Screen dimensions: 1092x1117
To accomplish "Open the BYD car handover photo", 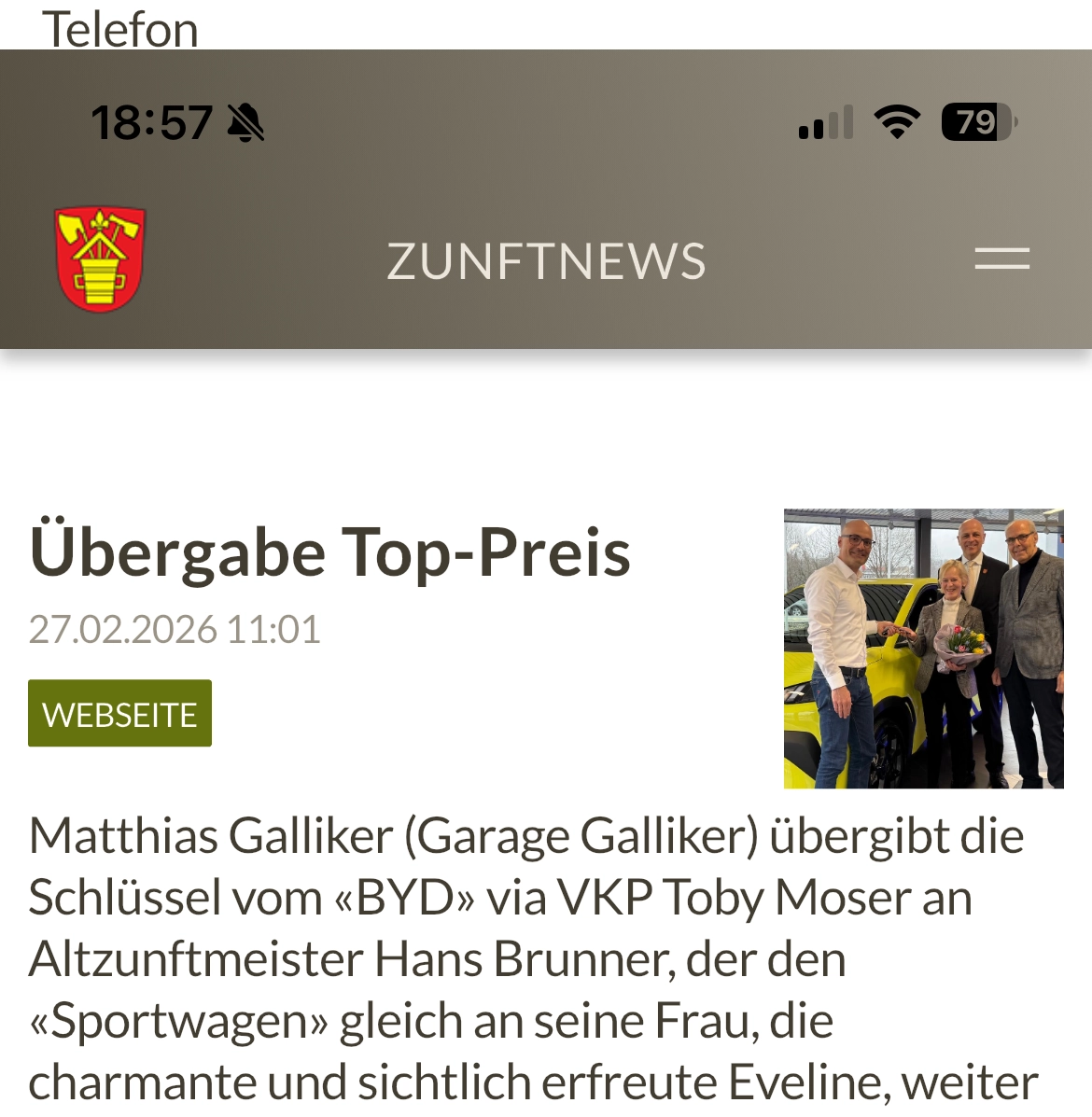I will (x=922, y=649).
